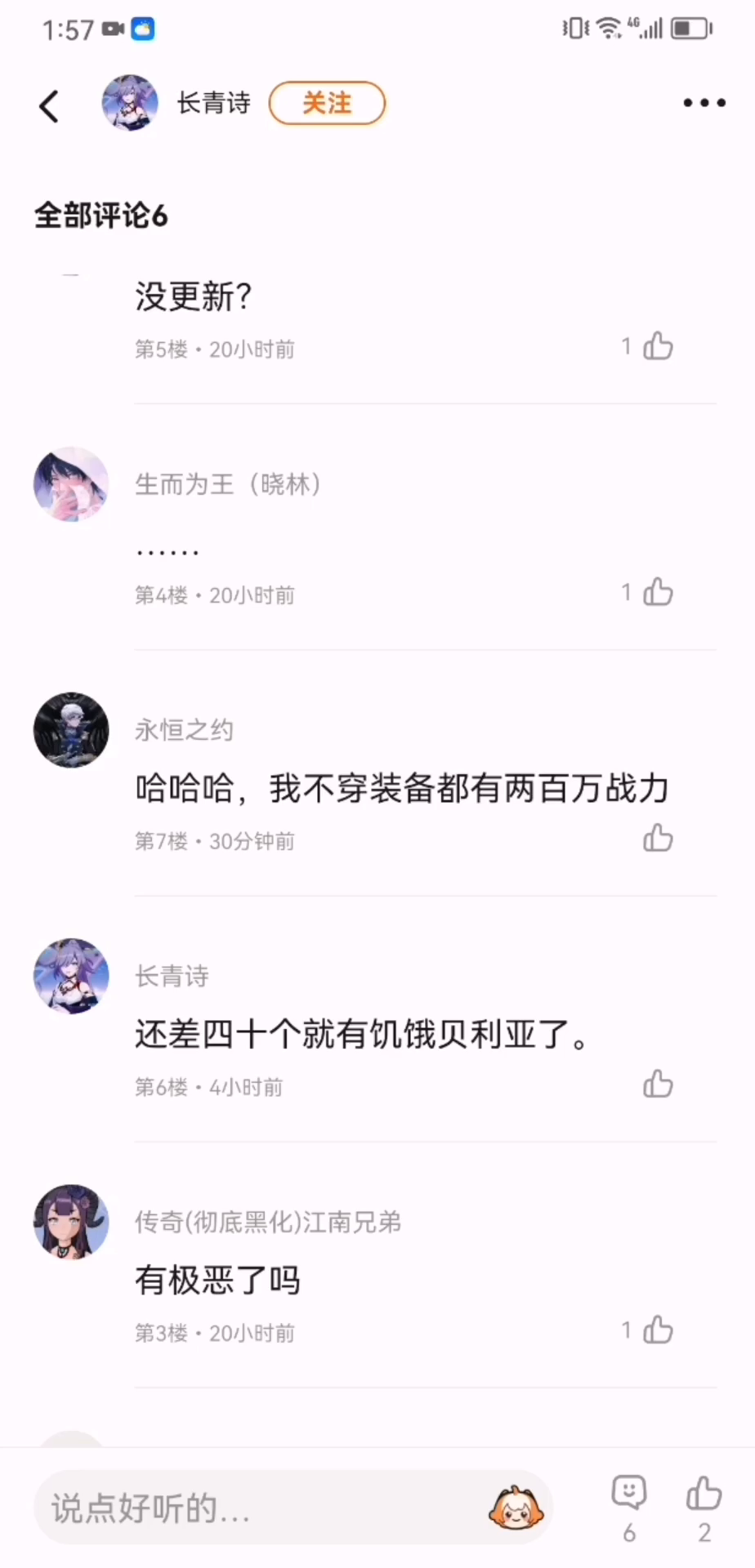Viewport: 755px width, 1568px height.
Task: Like 长青诗's comment on the 6th floor
Action: [x=657, y=1084]
